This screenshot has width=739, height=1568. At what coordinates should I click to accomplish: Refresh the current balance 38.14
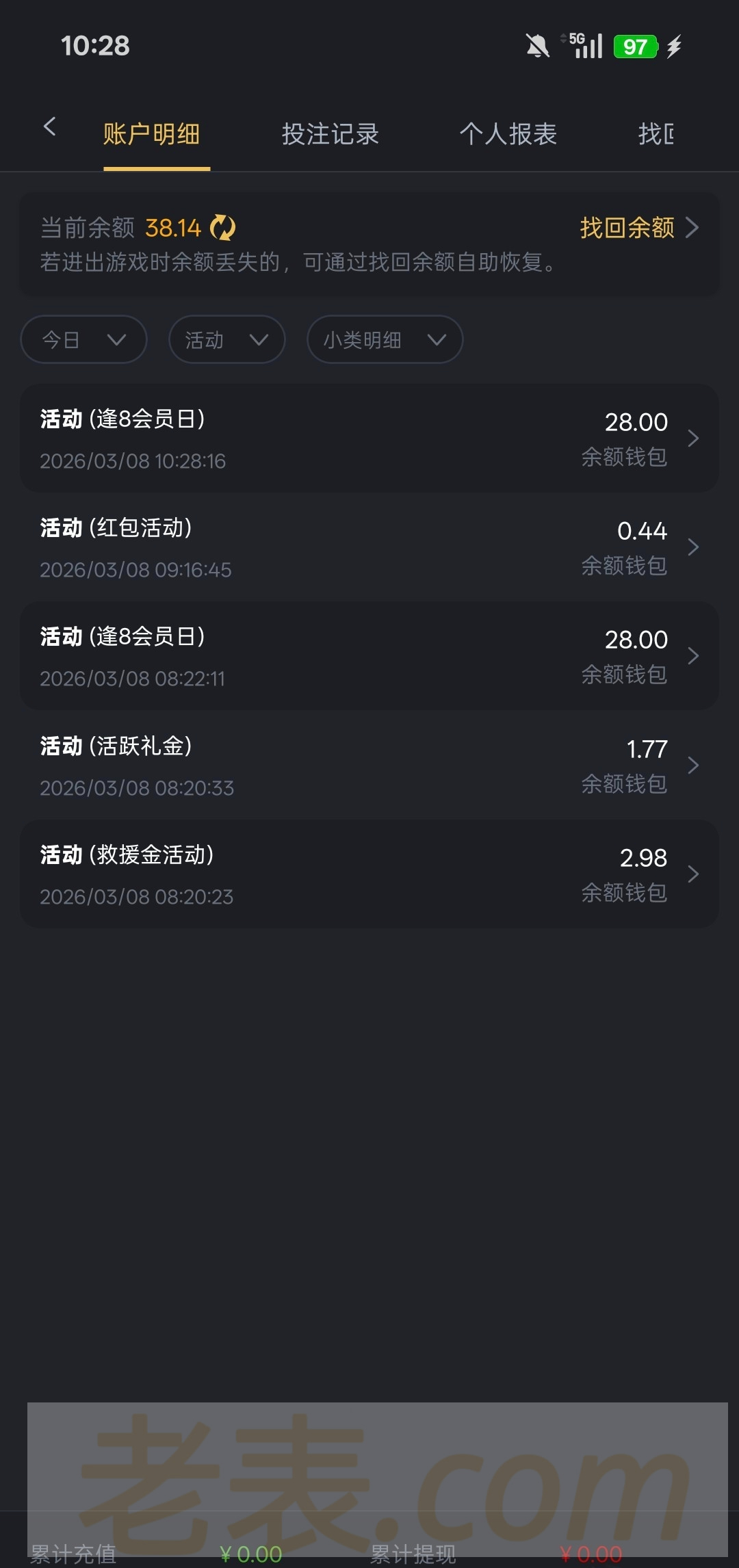pyautogui.click(x=222, y=228)
